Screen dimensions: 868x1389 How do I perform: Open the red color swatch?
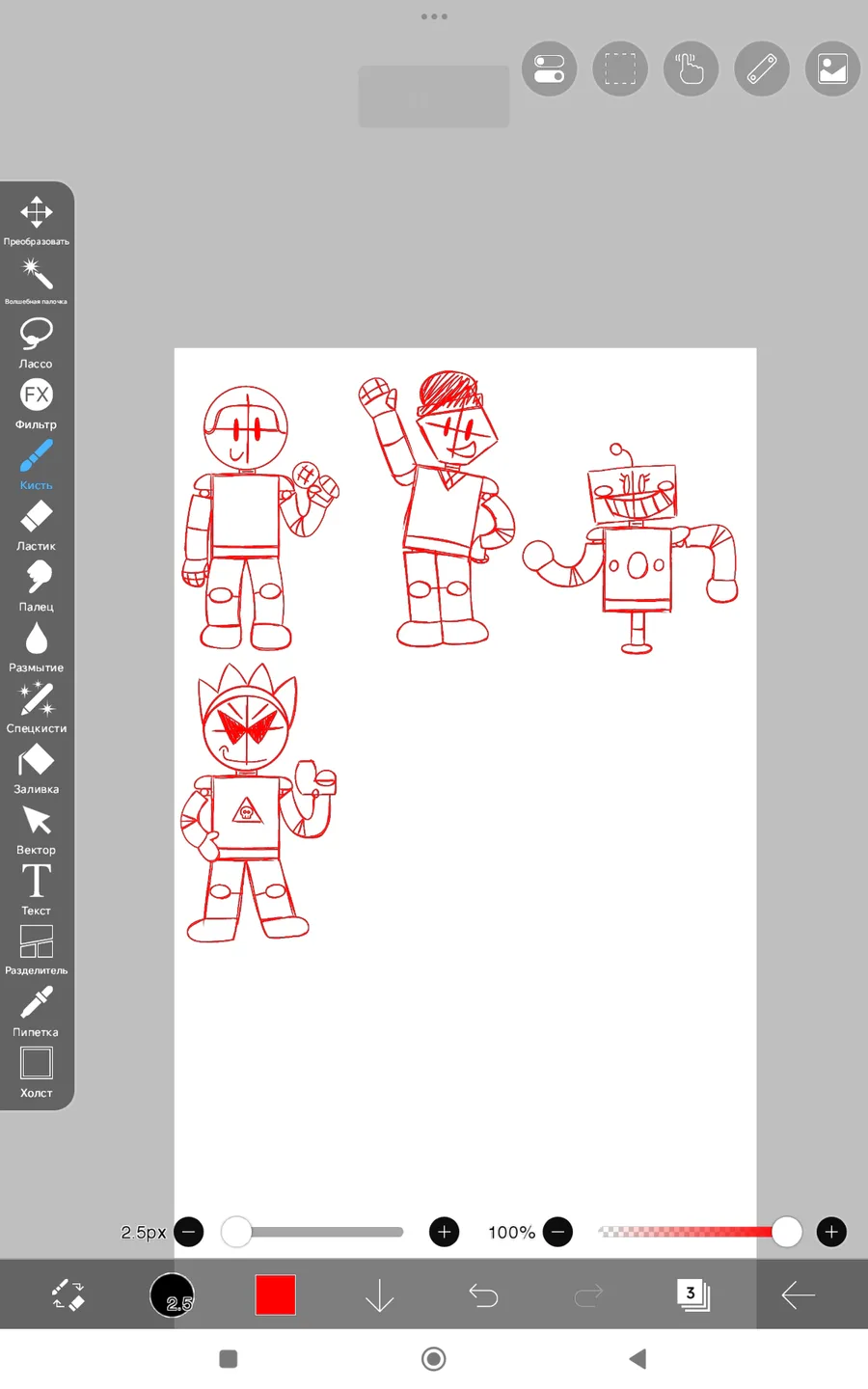(x=275, y=1294)
